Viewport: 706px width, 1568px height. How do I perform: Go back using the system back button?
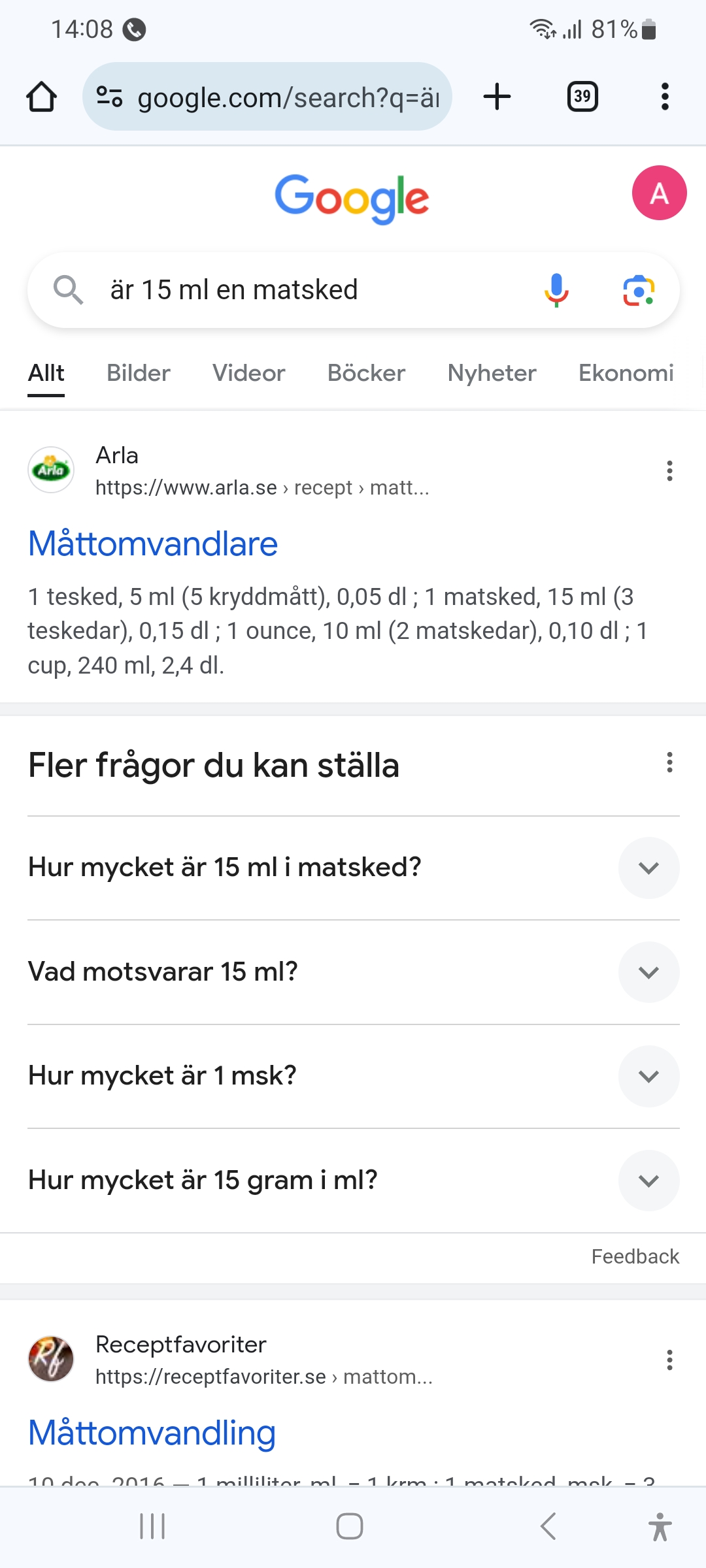pyautogui.click(x=548, y=1526)
